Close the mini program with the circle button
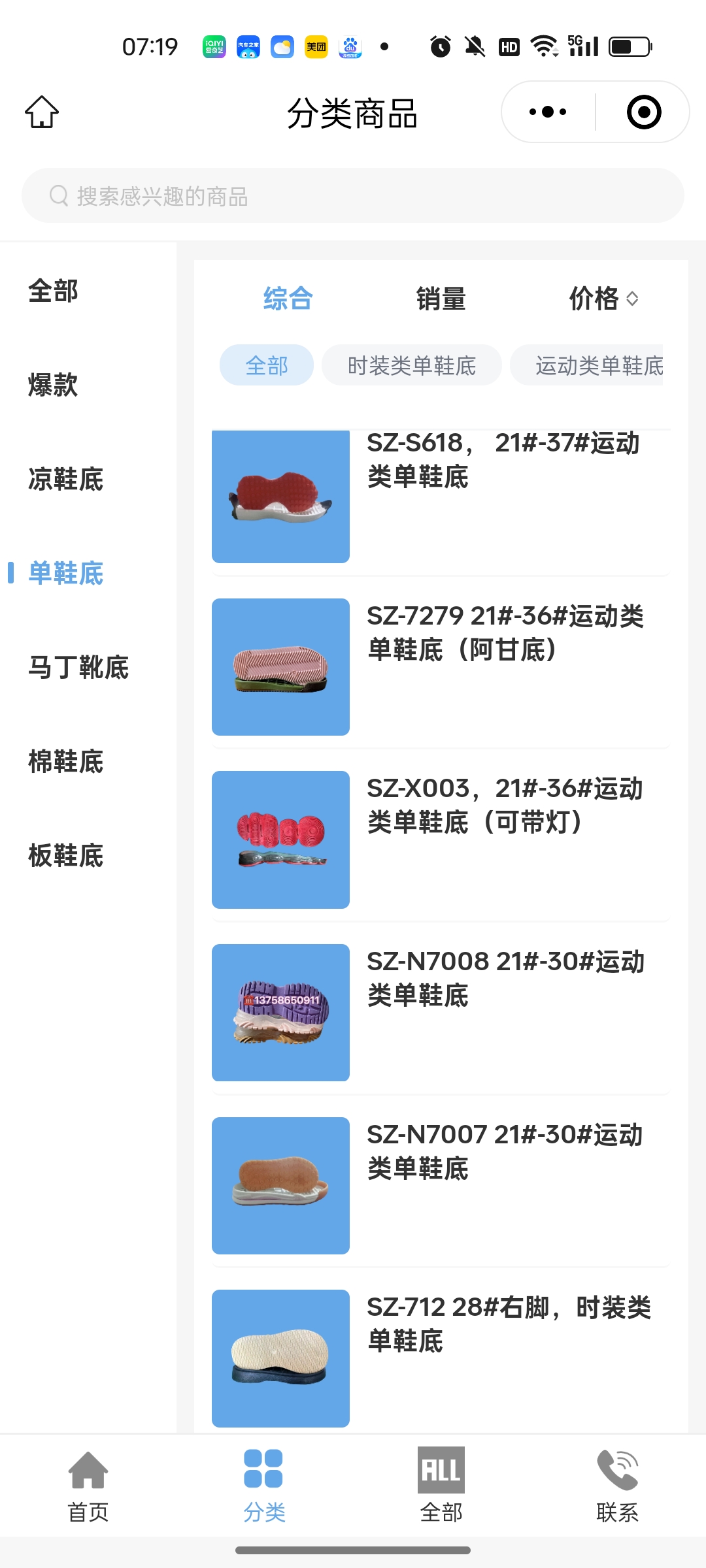706x1568 pixels. [643, 112]
